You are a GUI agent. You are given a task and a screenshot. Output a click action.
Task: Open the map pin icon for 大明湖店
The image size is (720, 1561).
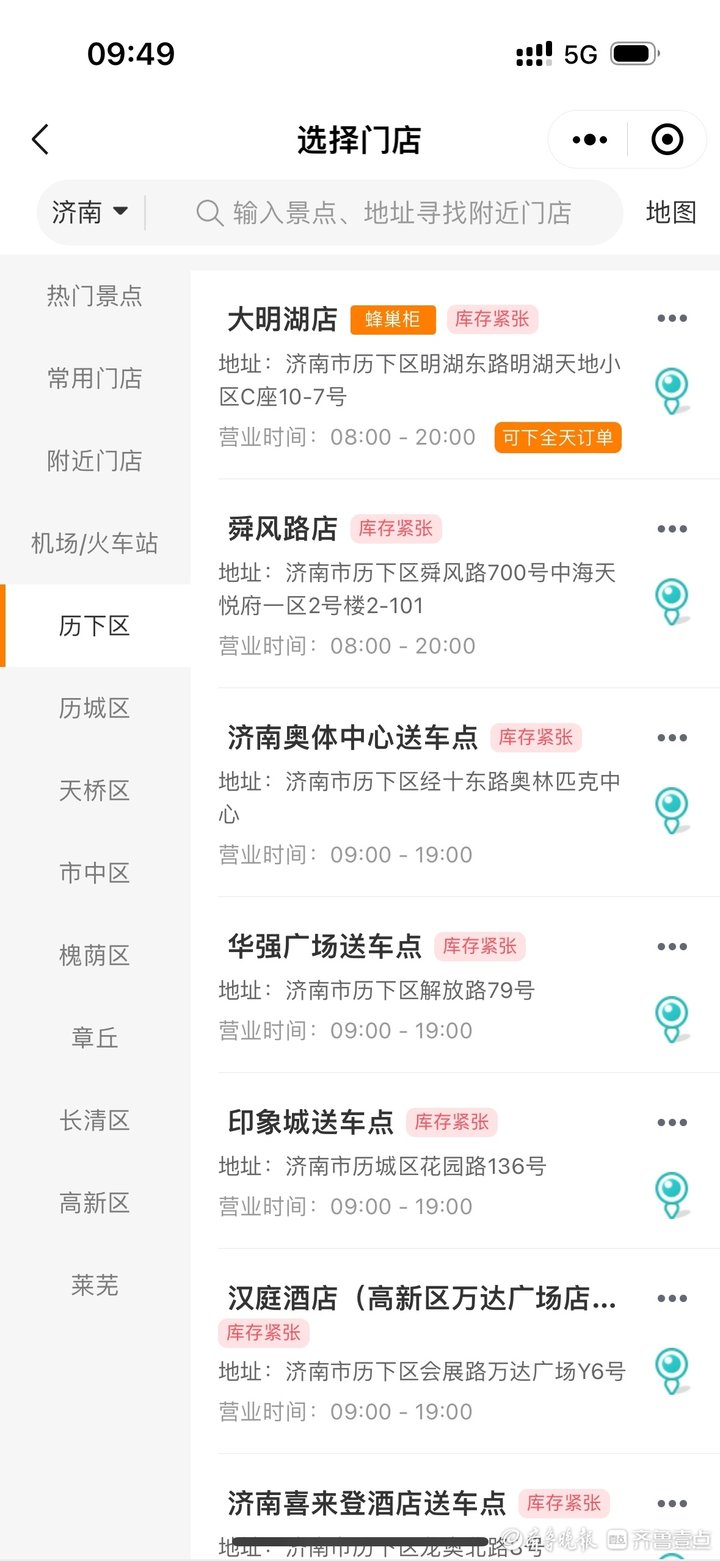click(672, 390)
